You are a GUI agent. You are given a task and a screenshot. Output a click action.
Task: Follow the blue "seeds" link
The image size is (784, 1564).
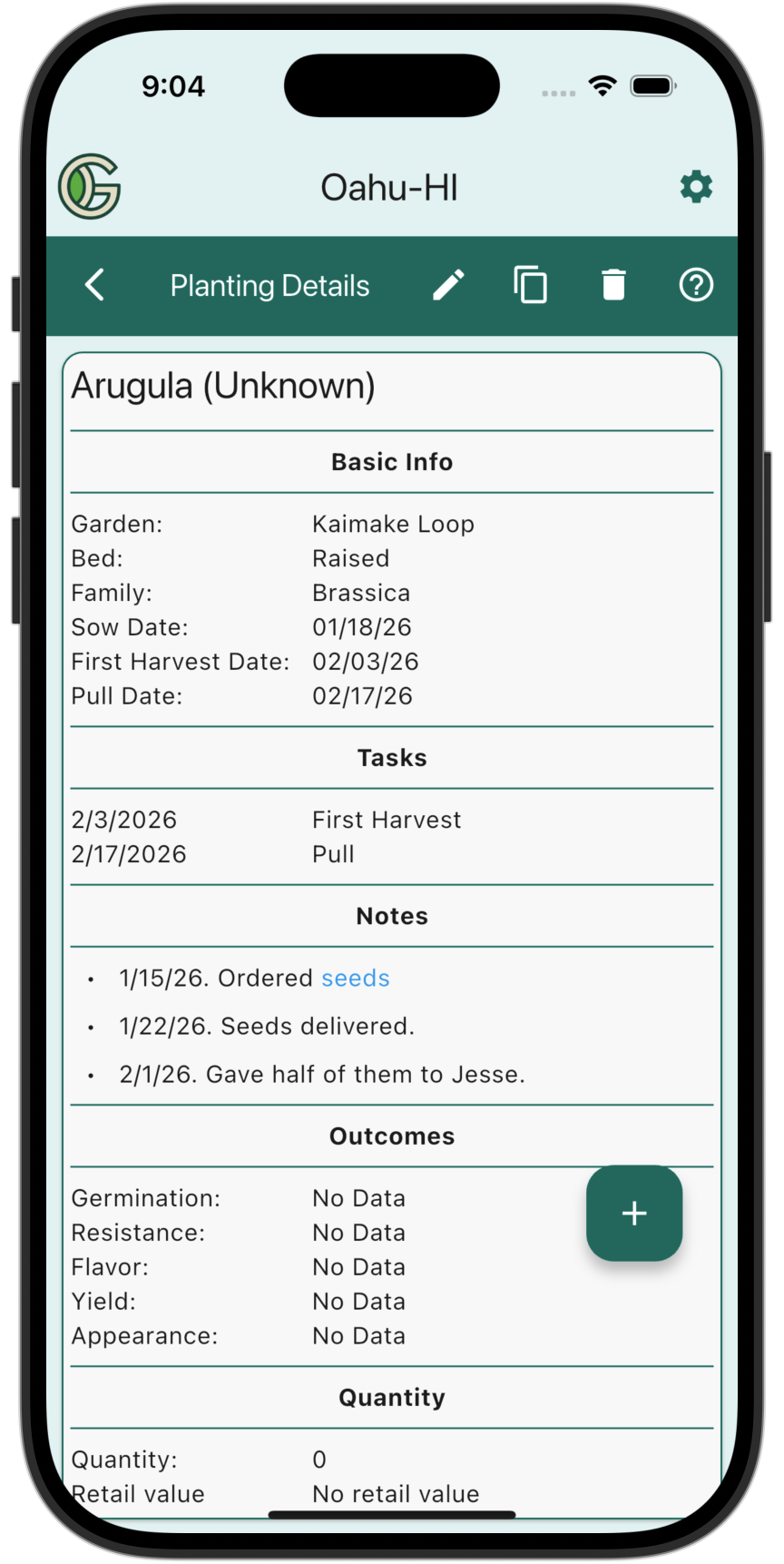tap(356, 978)
